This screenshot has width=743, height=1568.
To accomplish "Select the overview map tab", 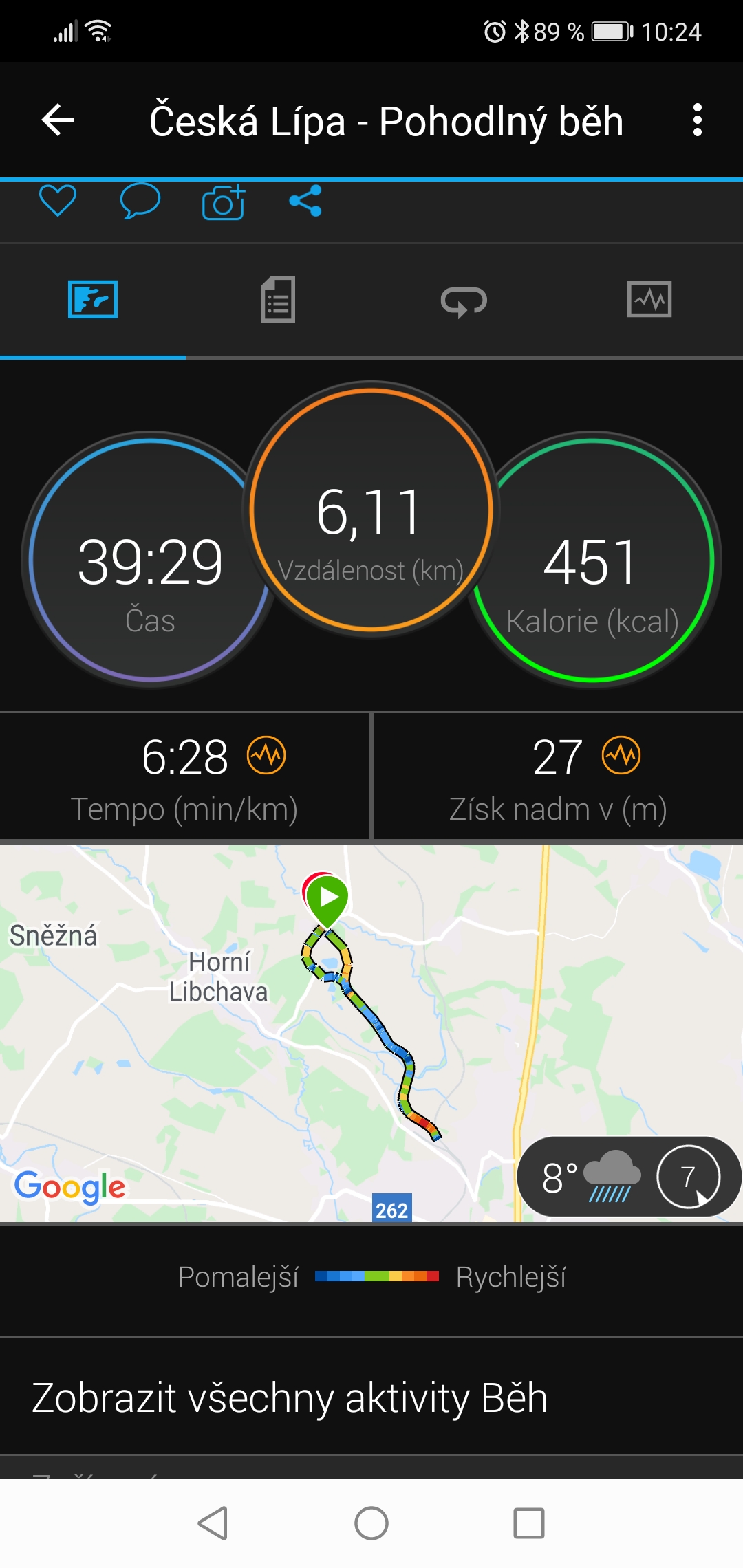I will 93,300.
